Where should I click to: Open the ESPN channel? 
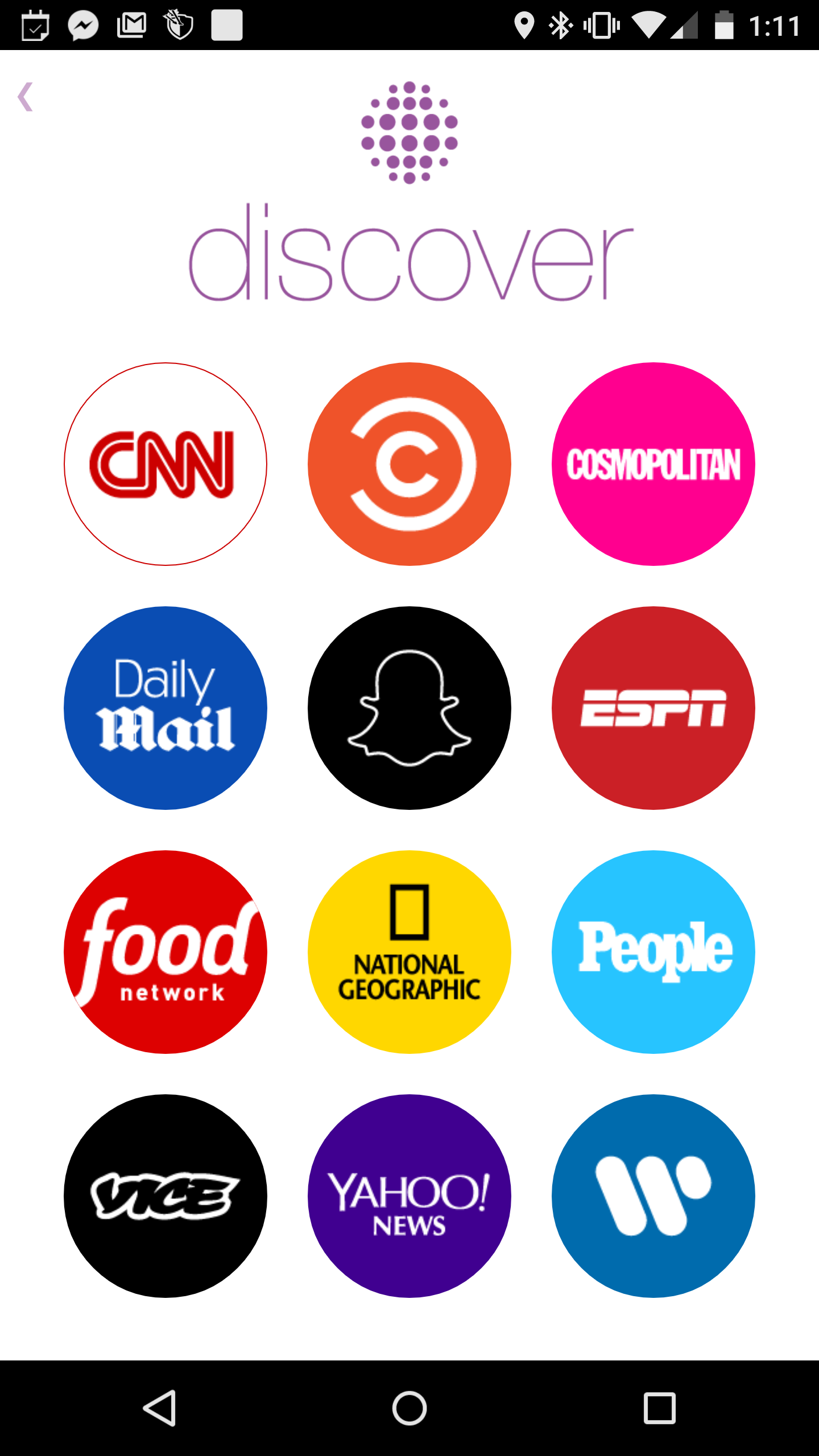pos(653,708)
